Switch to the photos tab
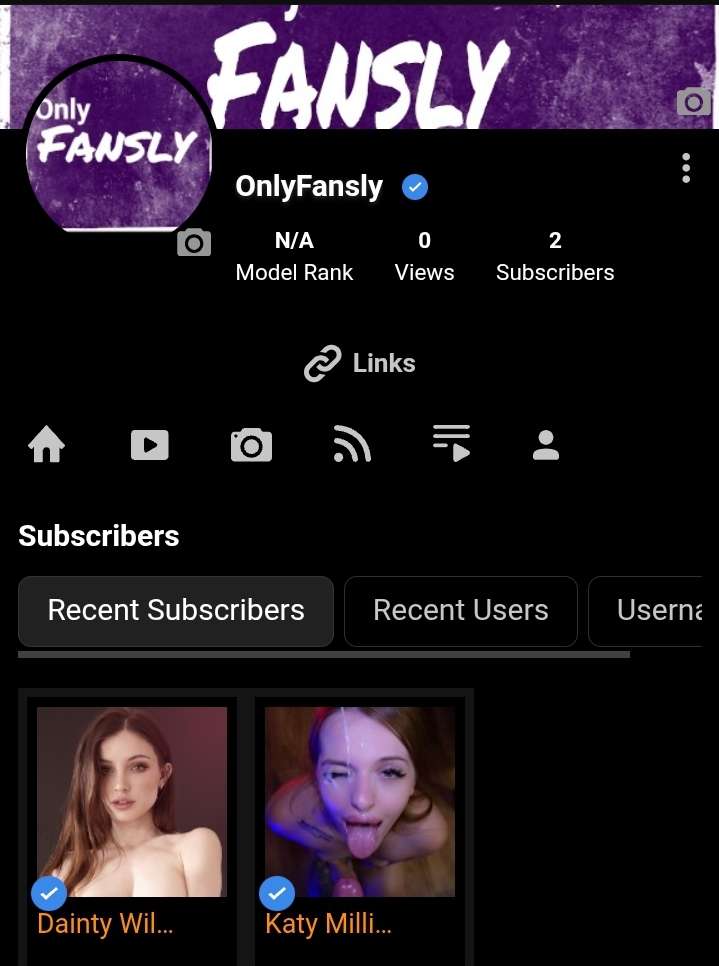This screenshot has height=966, width=719. (251, 444)
